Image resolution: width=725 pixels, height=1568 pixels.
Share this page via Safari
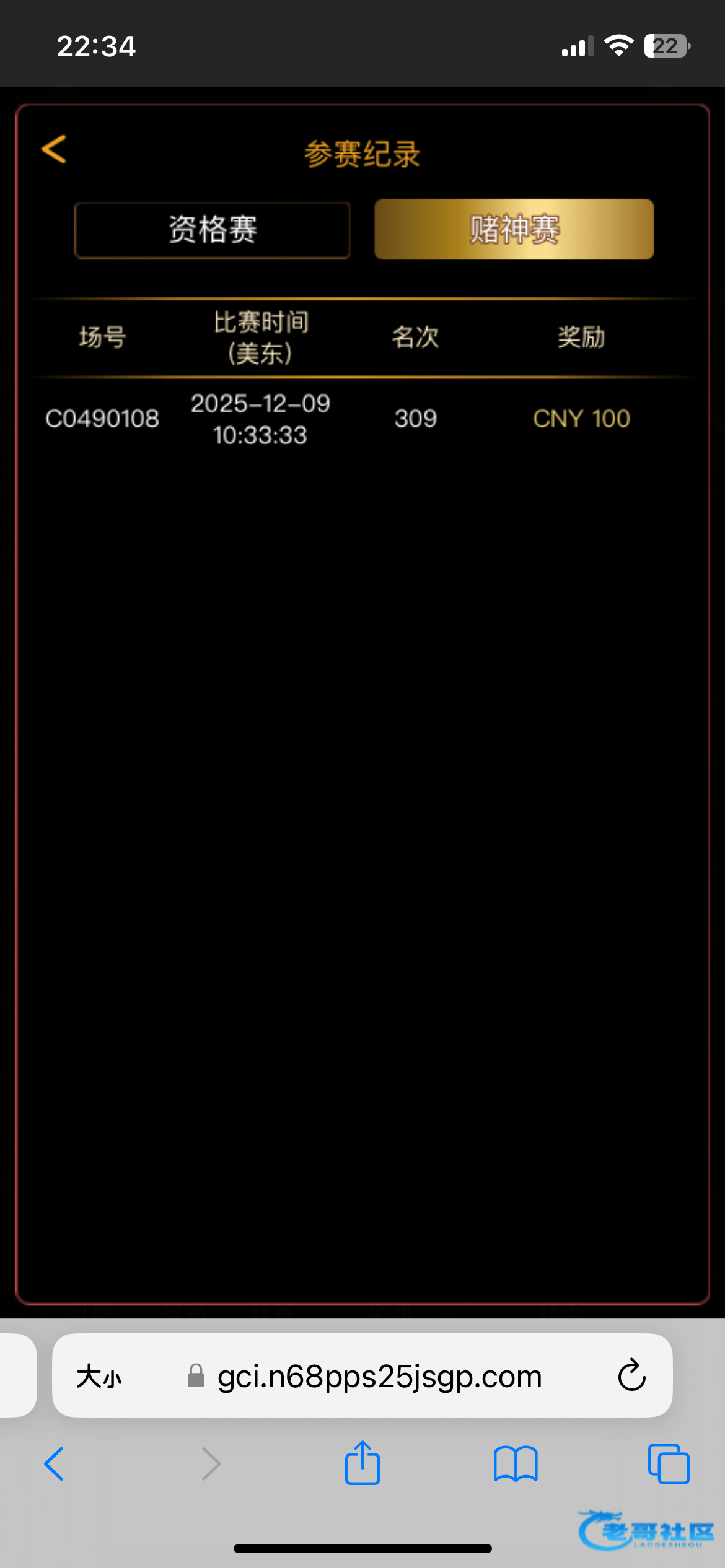click(x=362, y=1463)
